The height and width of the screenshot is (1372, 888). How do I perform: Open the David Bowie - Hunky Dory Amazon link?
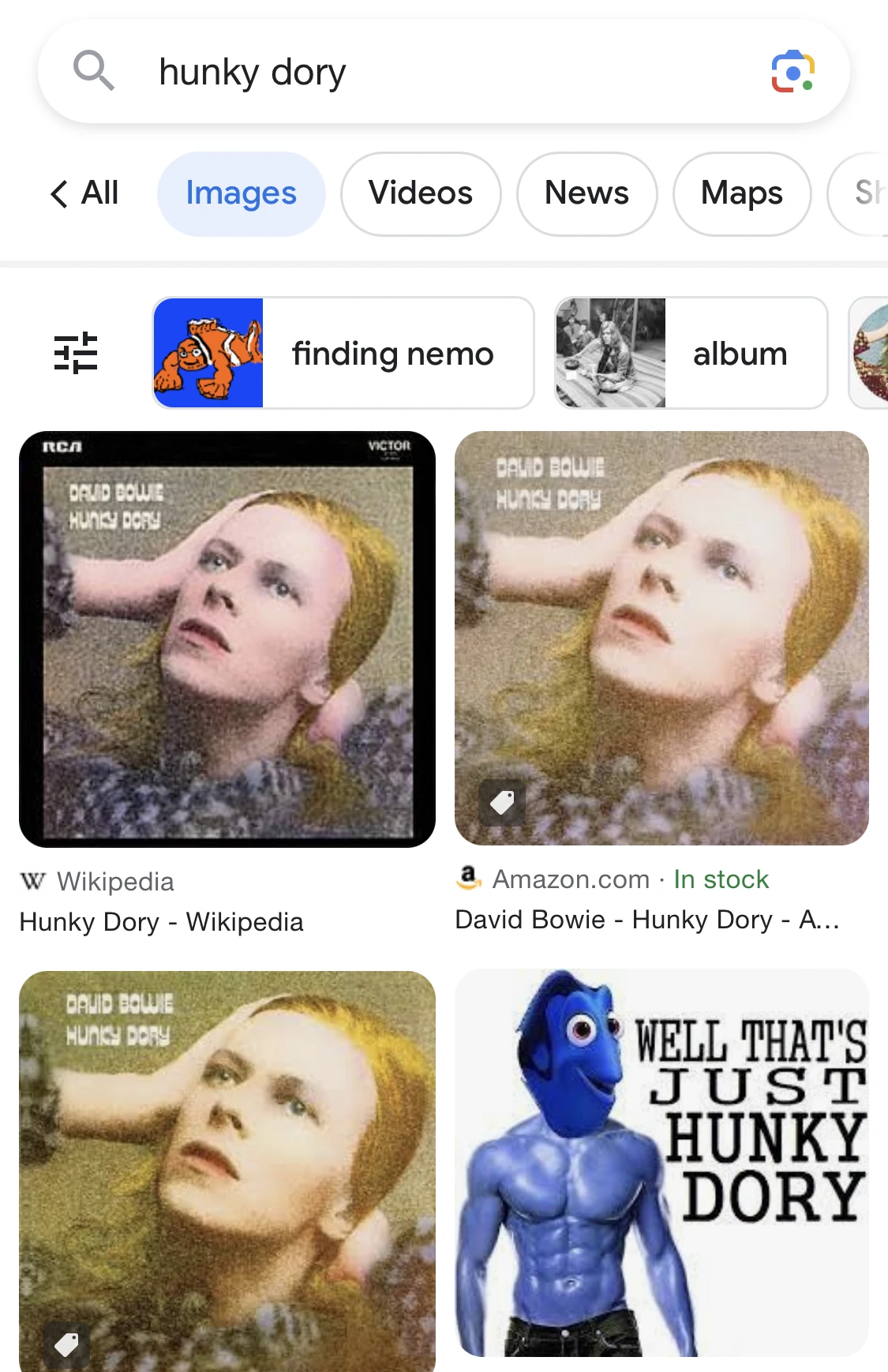click(646, 920)
